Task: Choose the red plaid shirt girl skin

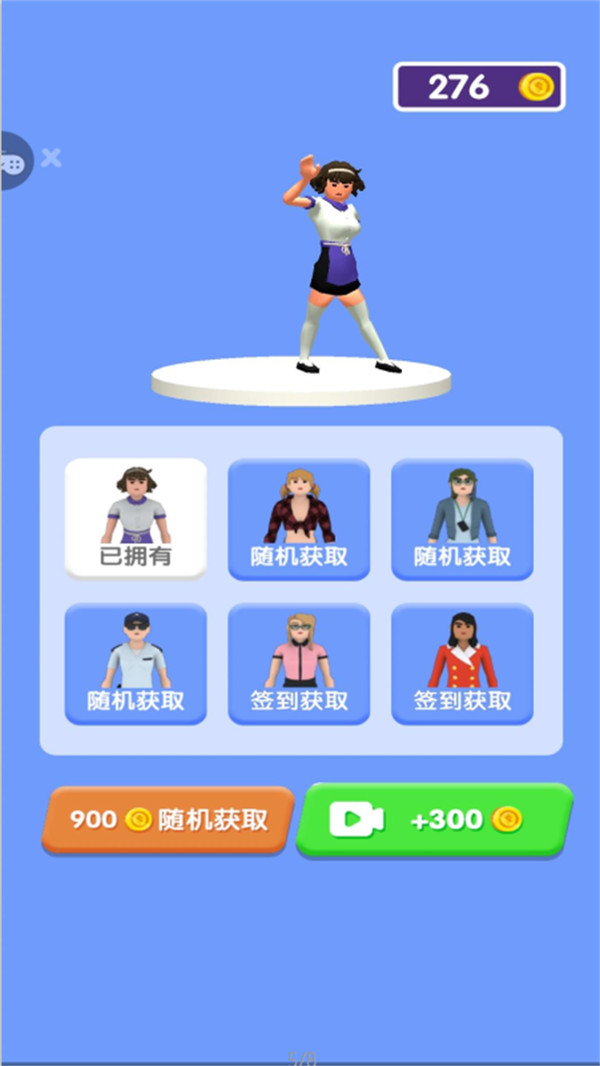Action: [x=299, y=518]
